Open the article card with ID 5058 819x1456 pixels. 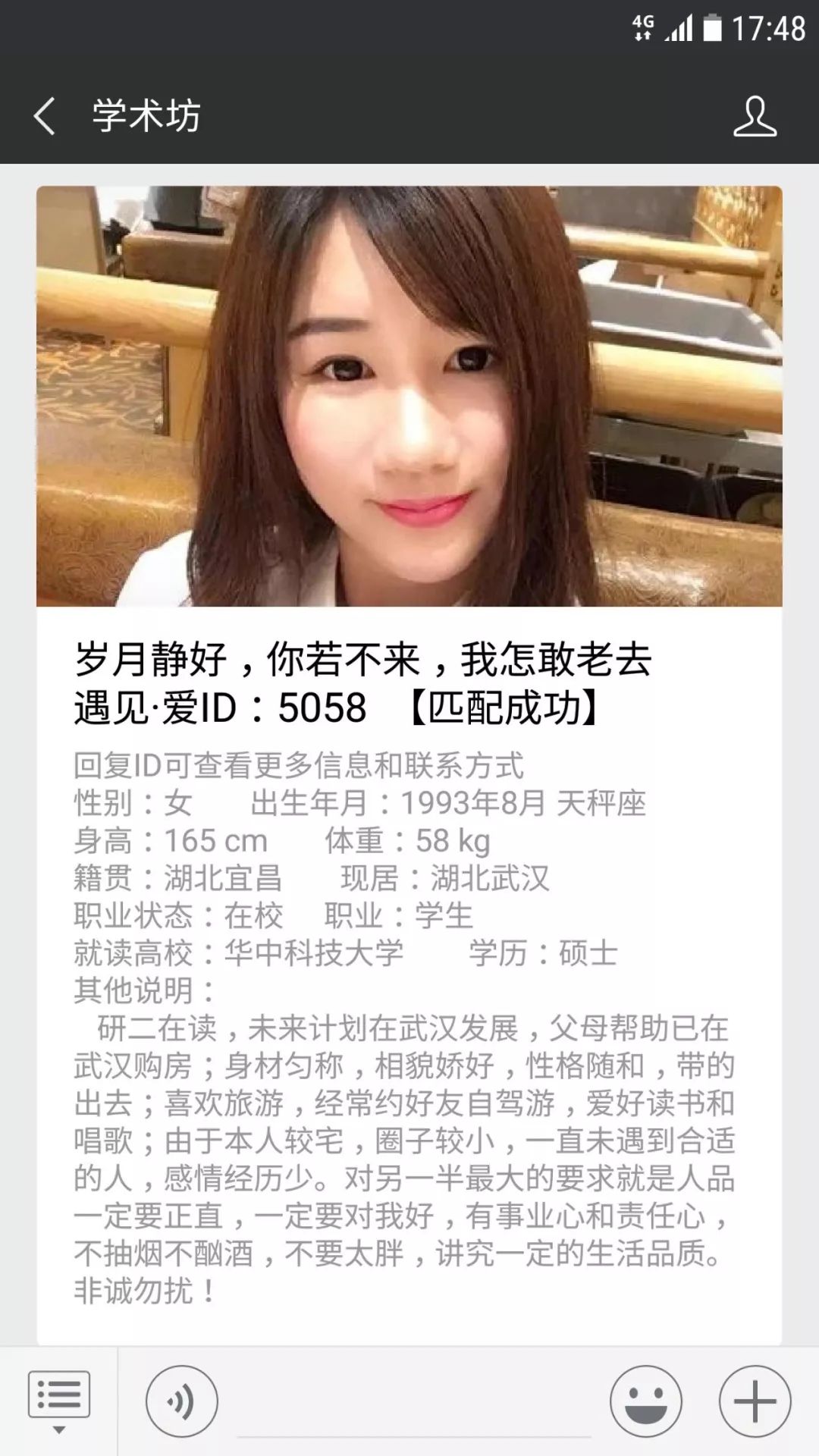coord(409,766)
